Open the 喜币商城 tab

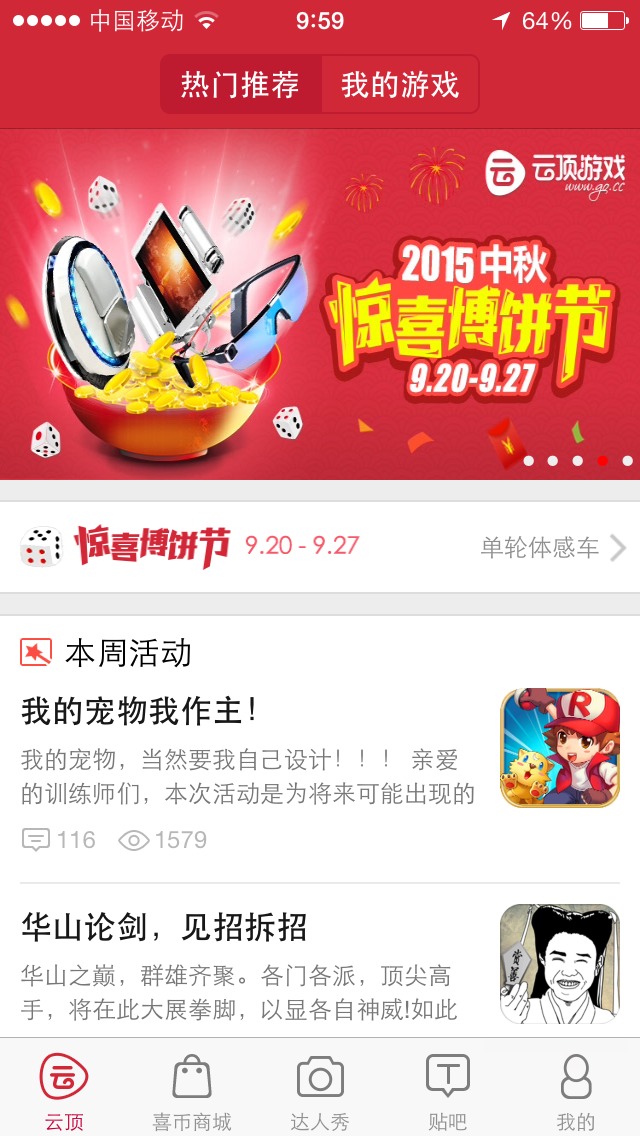[x=192, y=1090]
